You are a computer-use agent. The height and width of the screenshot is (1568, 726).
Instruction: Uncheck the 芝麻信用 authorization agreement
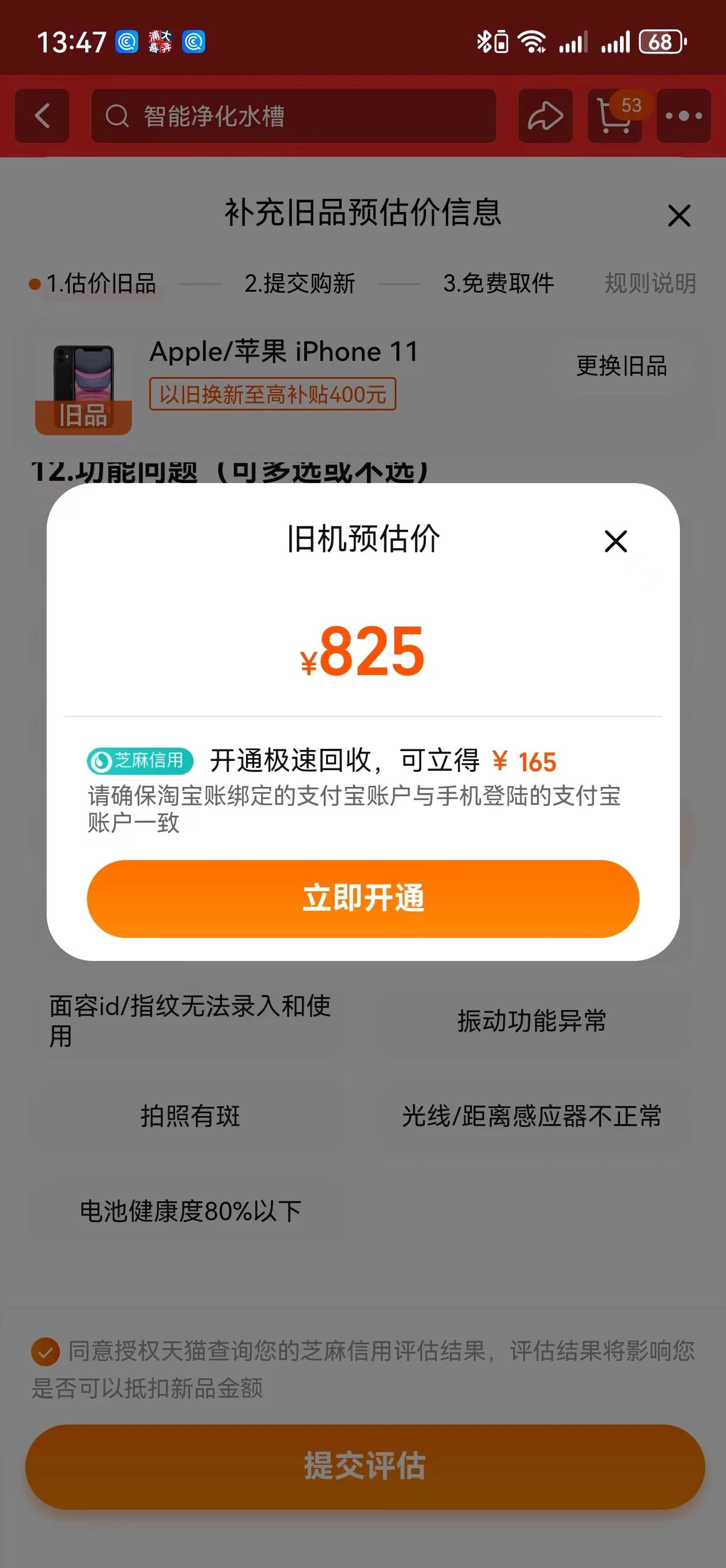point(46,1352)
